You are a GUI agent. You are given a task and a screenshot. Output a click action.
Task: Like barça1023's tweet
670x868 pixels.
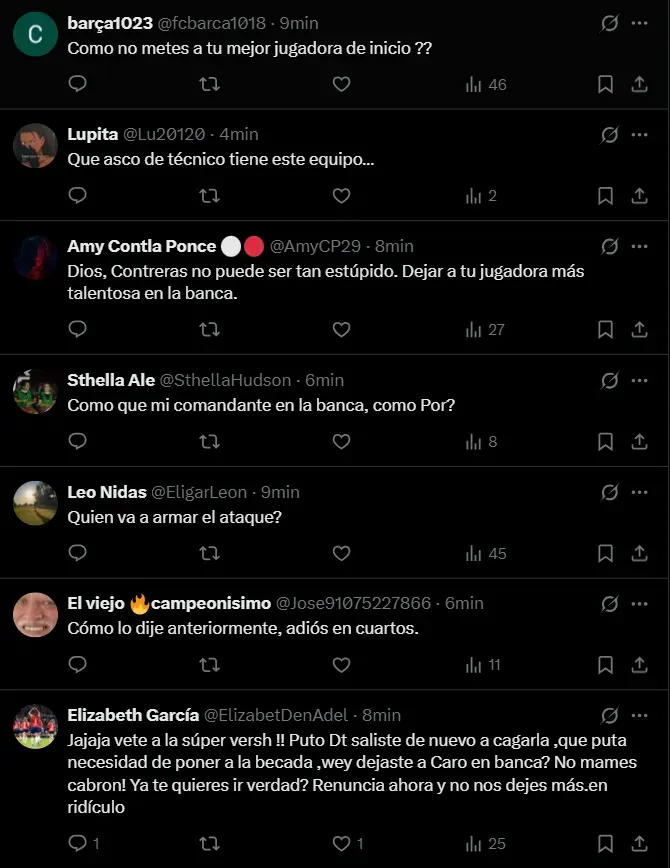click(x=341, y=85)
